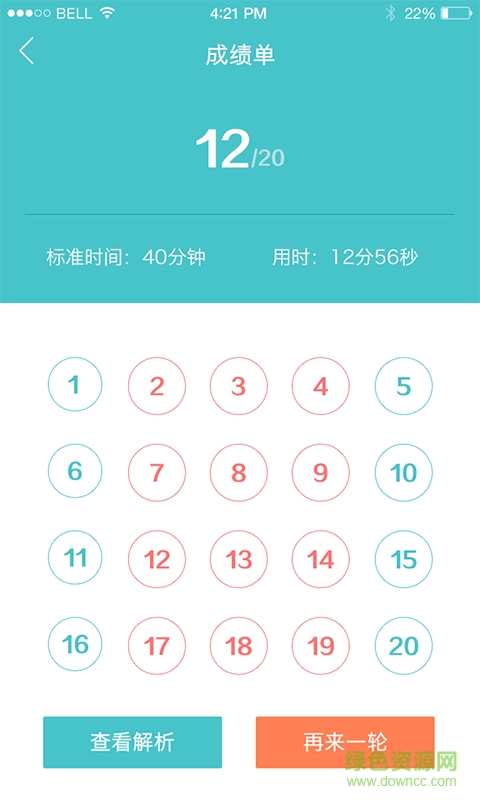Open question 5 circle
Screen dimensions: 480x800
pyautogui.click(x=403, y=386)
